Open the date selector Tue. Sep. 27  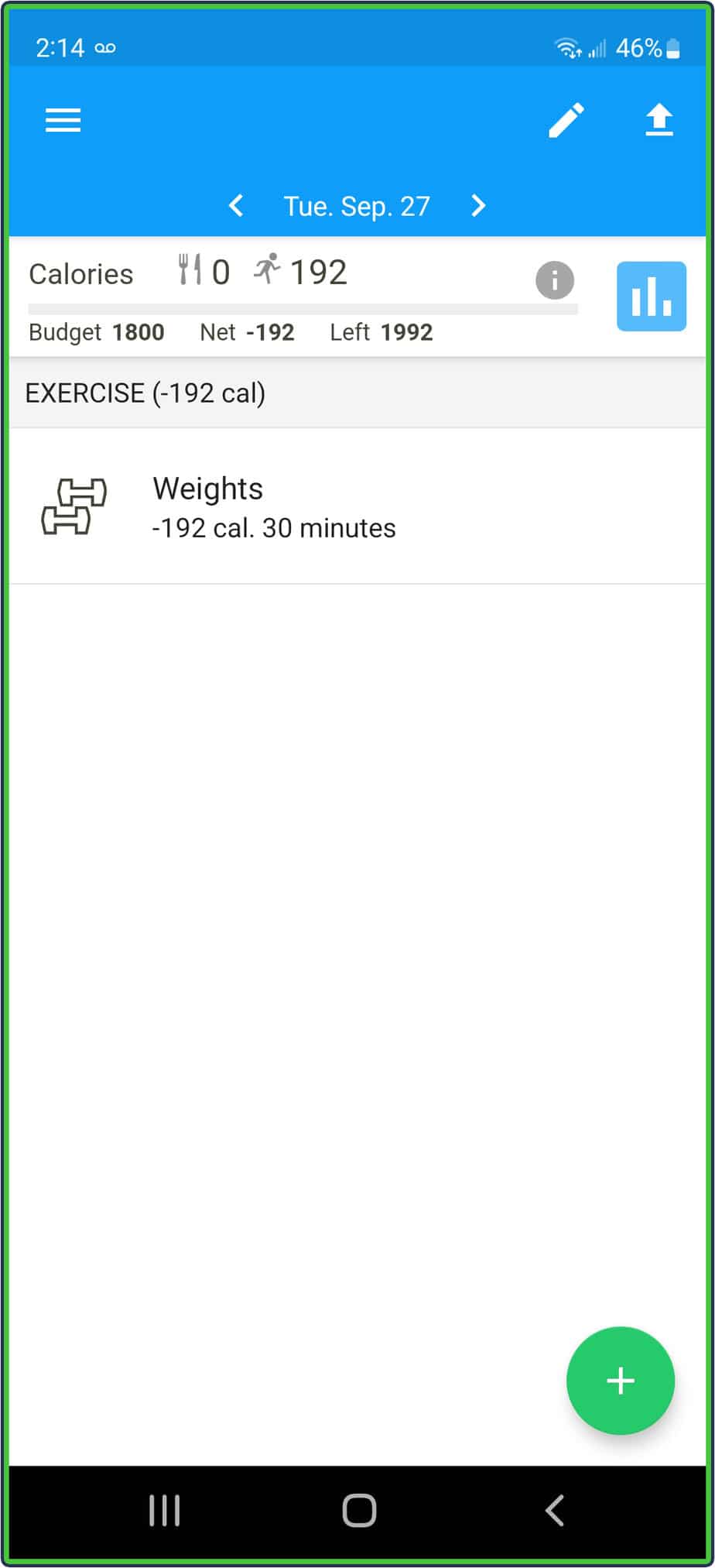[x=357, y=206]
